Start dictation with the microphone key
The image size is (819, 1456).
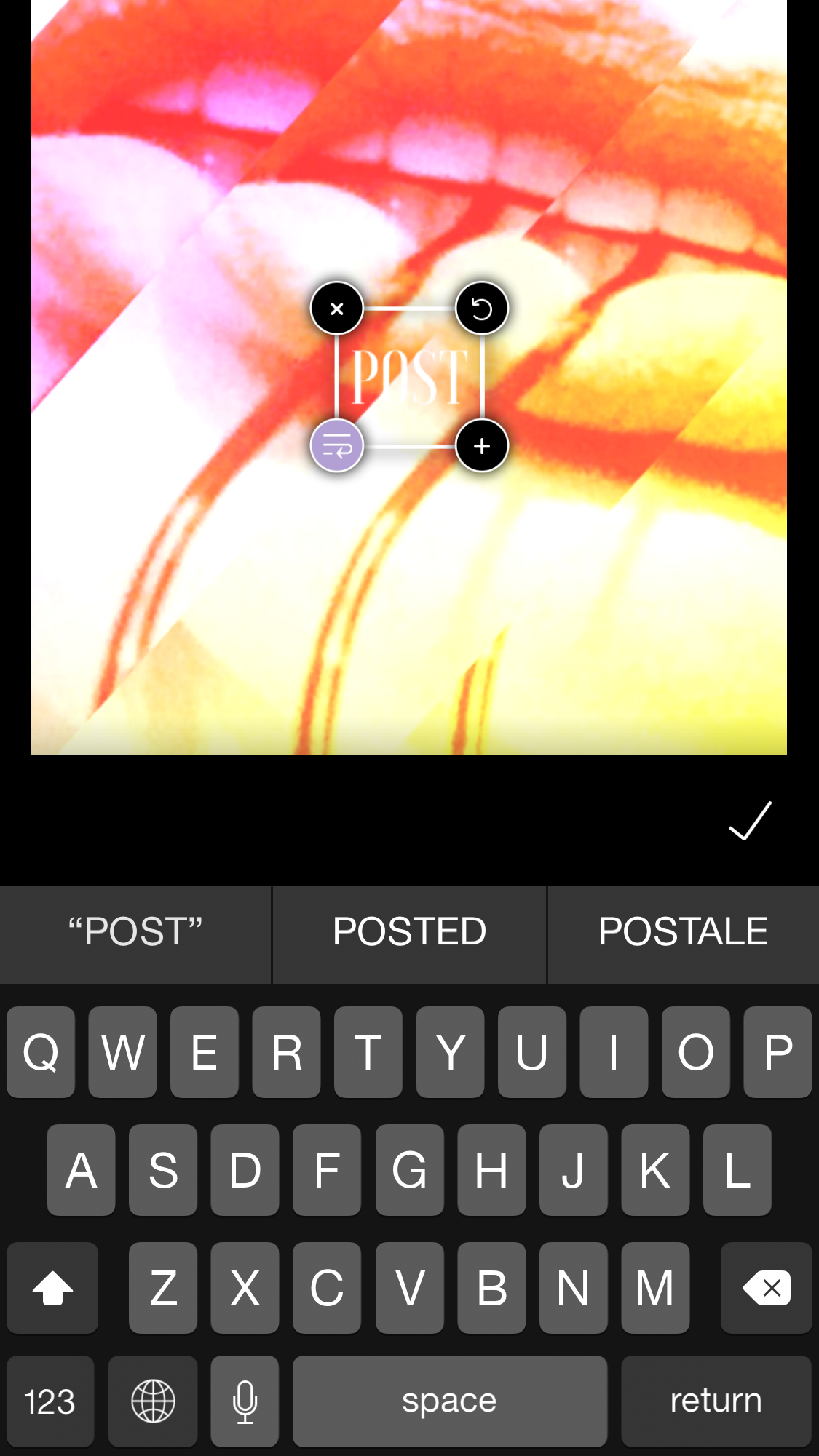[x=245, y=1401]
